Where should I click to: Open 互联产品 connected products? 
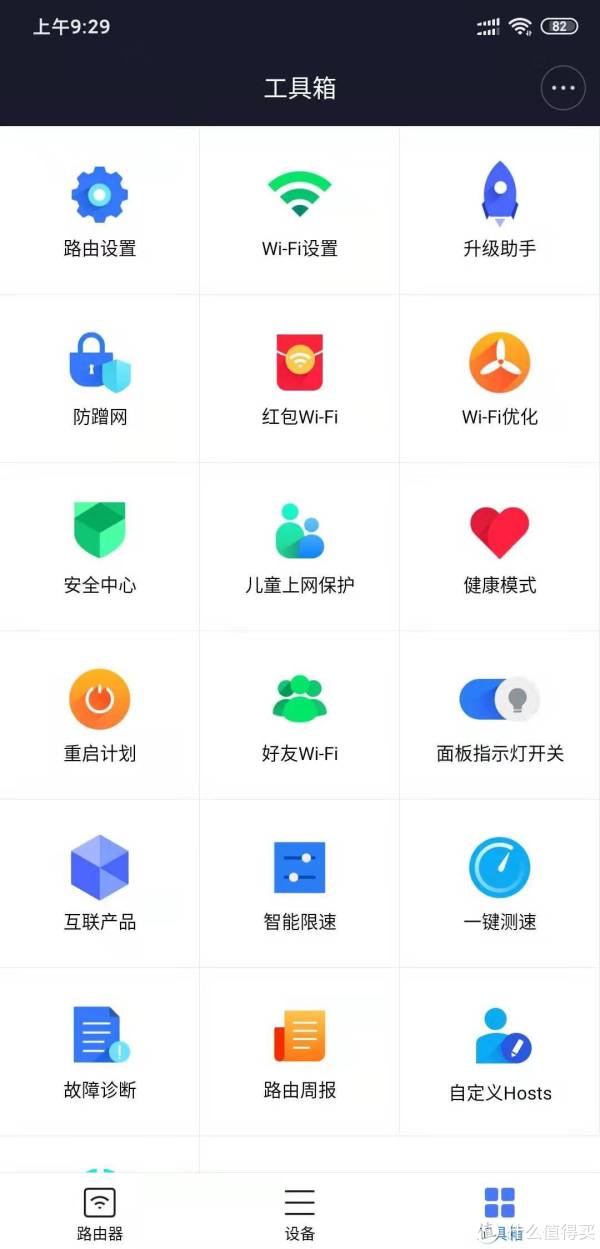pos(99,882)
